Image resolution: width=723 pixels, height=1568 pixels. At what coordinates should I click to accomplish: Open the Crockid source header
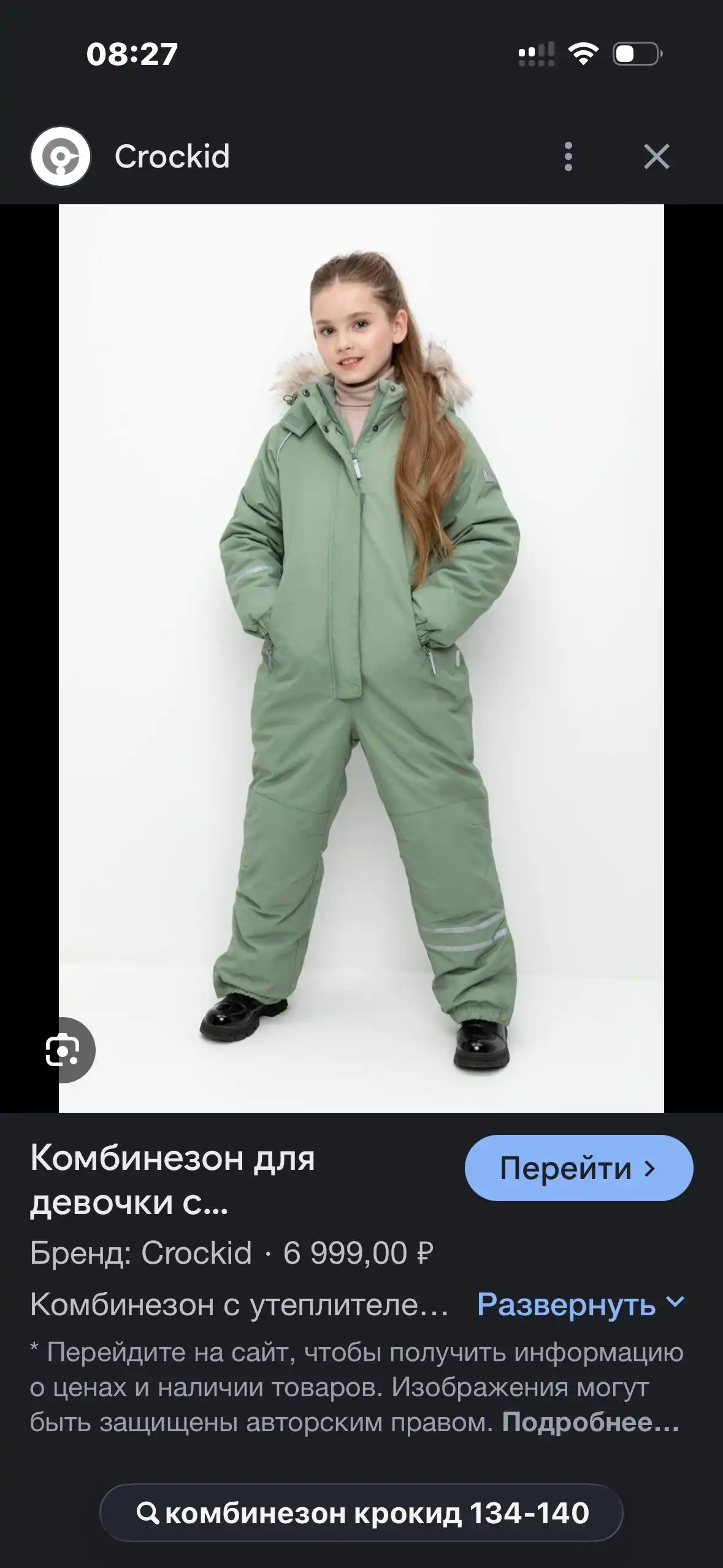click(172, 156)
